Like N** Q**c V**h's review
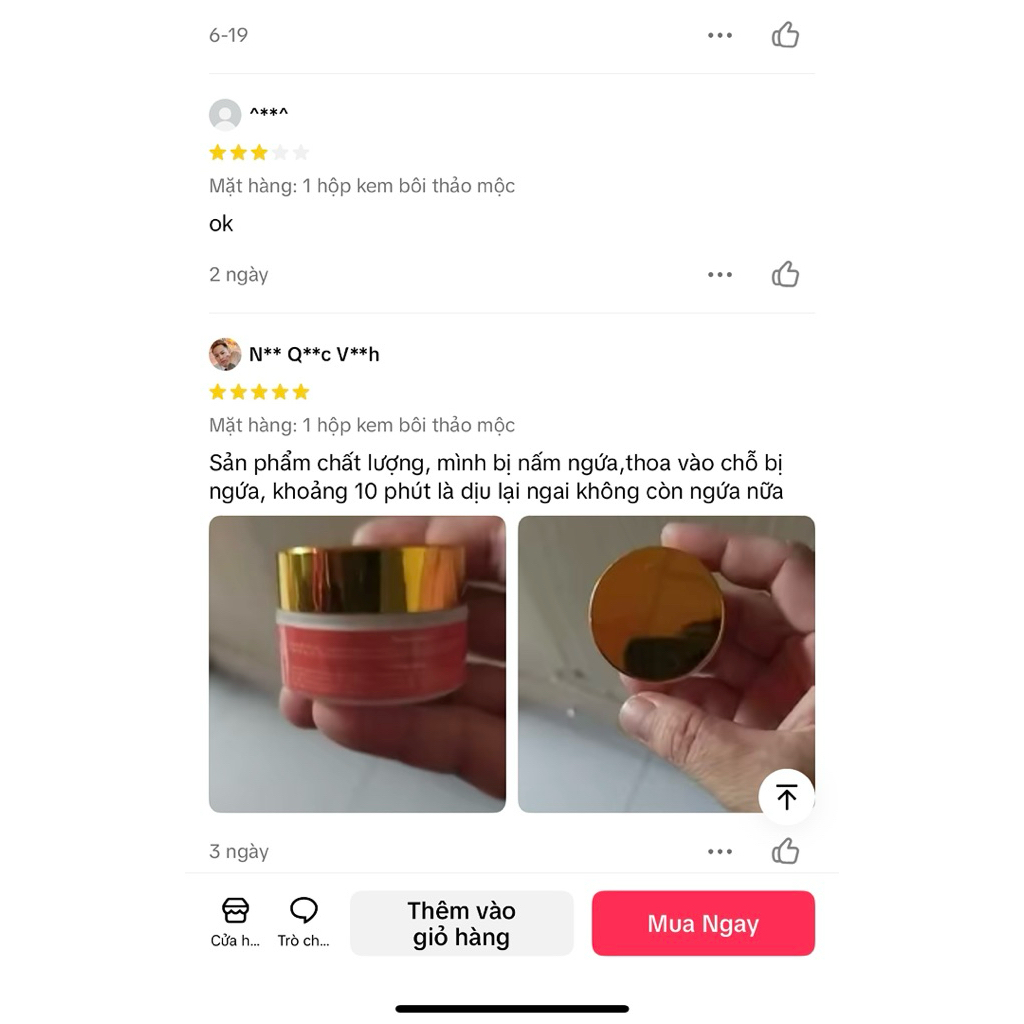The image size is (1024, 1024). pos(785,851)
